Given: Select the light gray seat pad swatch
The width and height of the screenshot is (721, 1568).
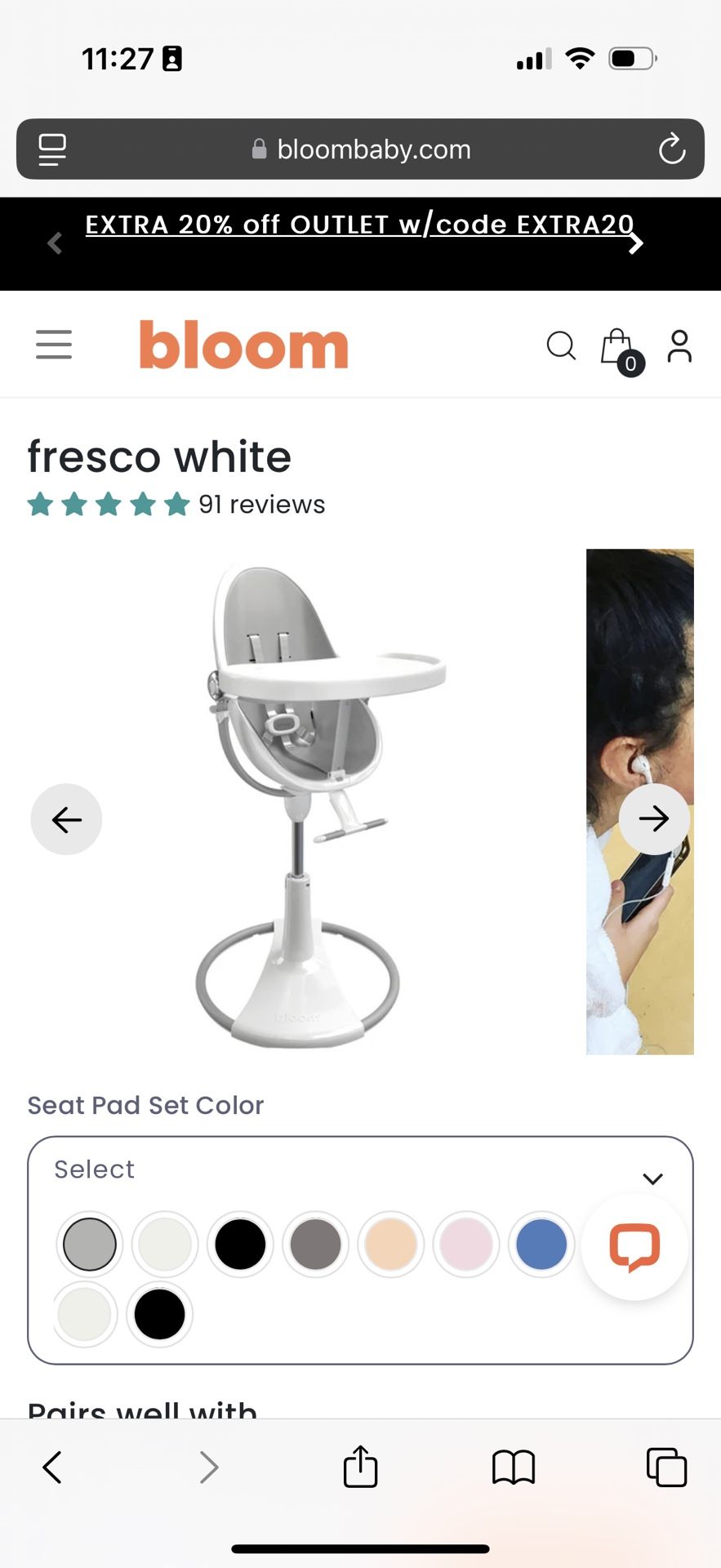Looking at the screenshot, I should [x=90, y=1245].
